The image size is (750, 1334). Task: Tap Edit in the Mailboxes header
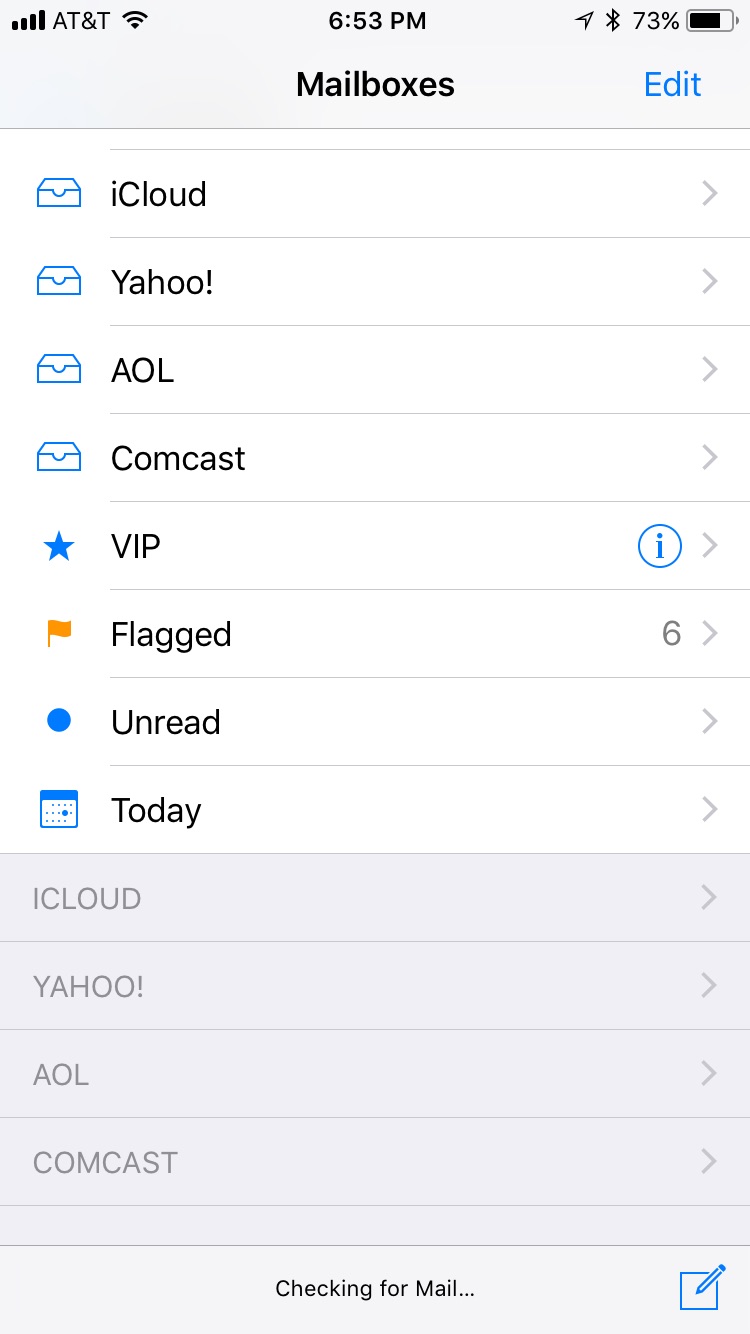tap(672, 84)
